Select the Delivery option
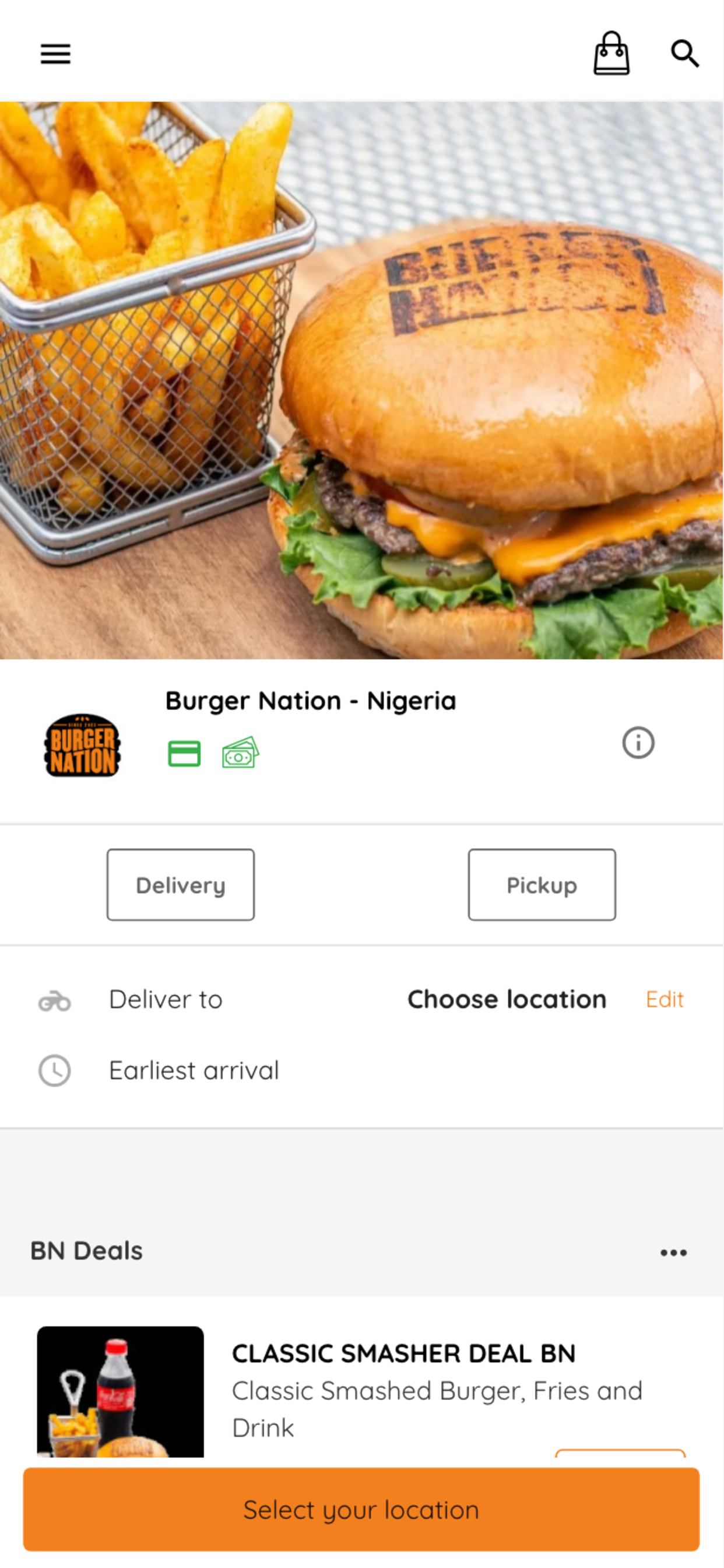This screenshot has width=724, height=1568. [x=180, y=884]
